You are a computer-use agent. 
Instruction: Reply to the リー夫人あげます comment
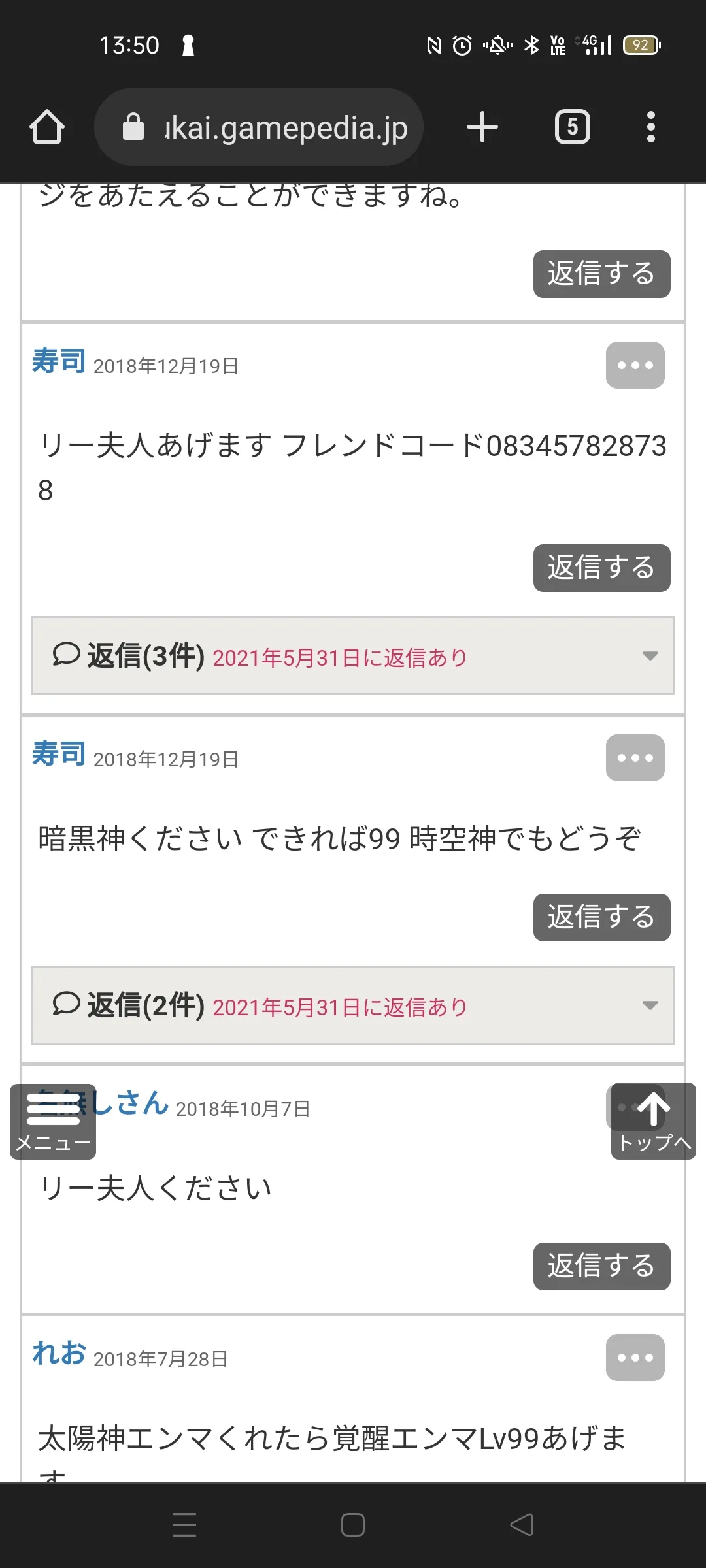pos(602,568)
